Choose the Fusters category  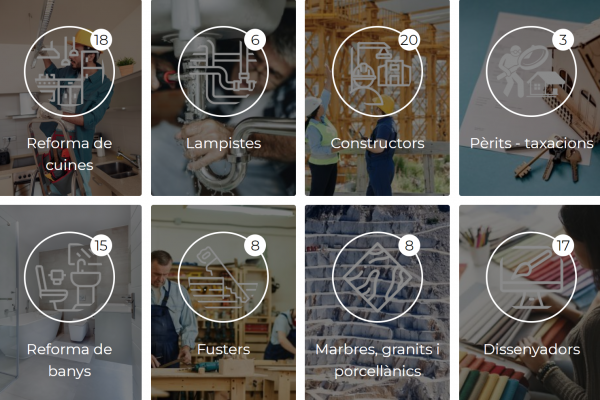223,300
